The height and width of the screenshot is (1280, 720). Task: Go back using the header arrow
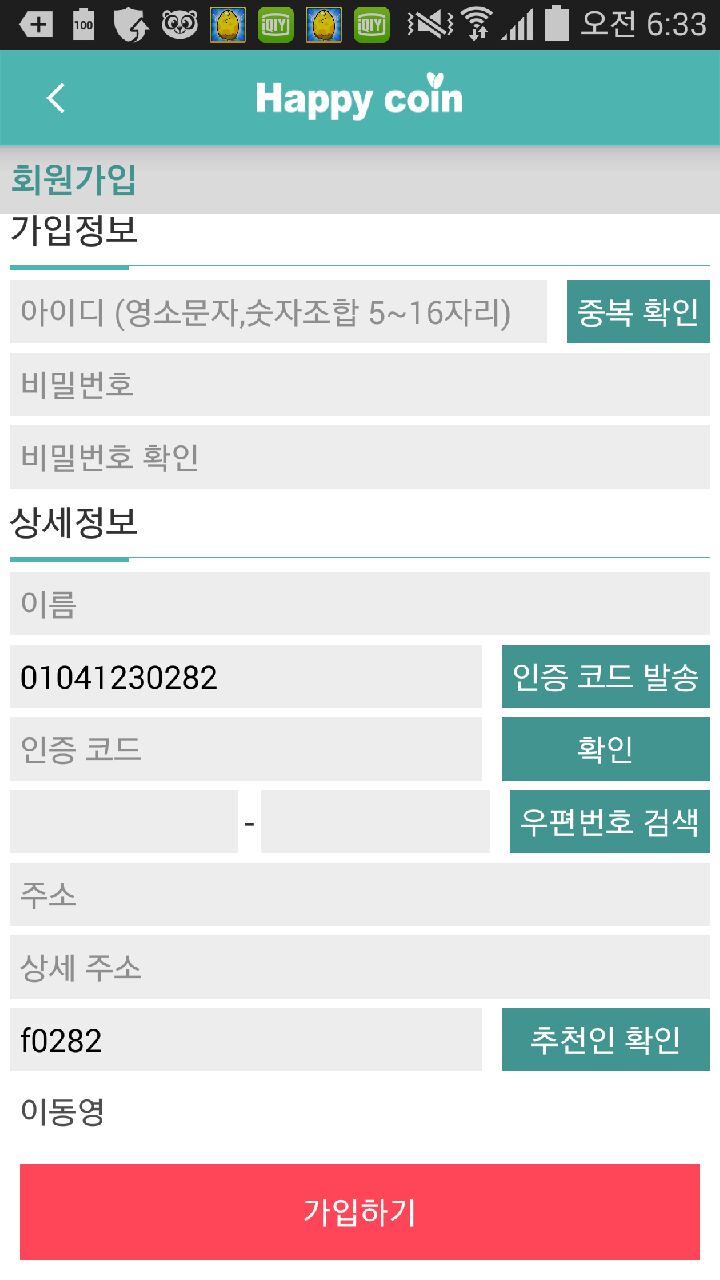coord(56,98)
